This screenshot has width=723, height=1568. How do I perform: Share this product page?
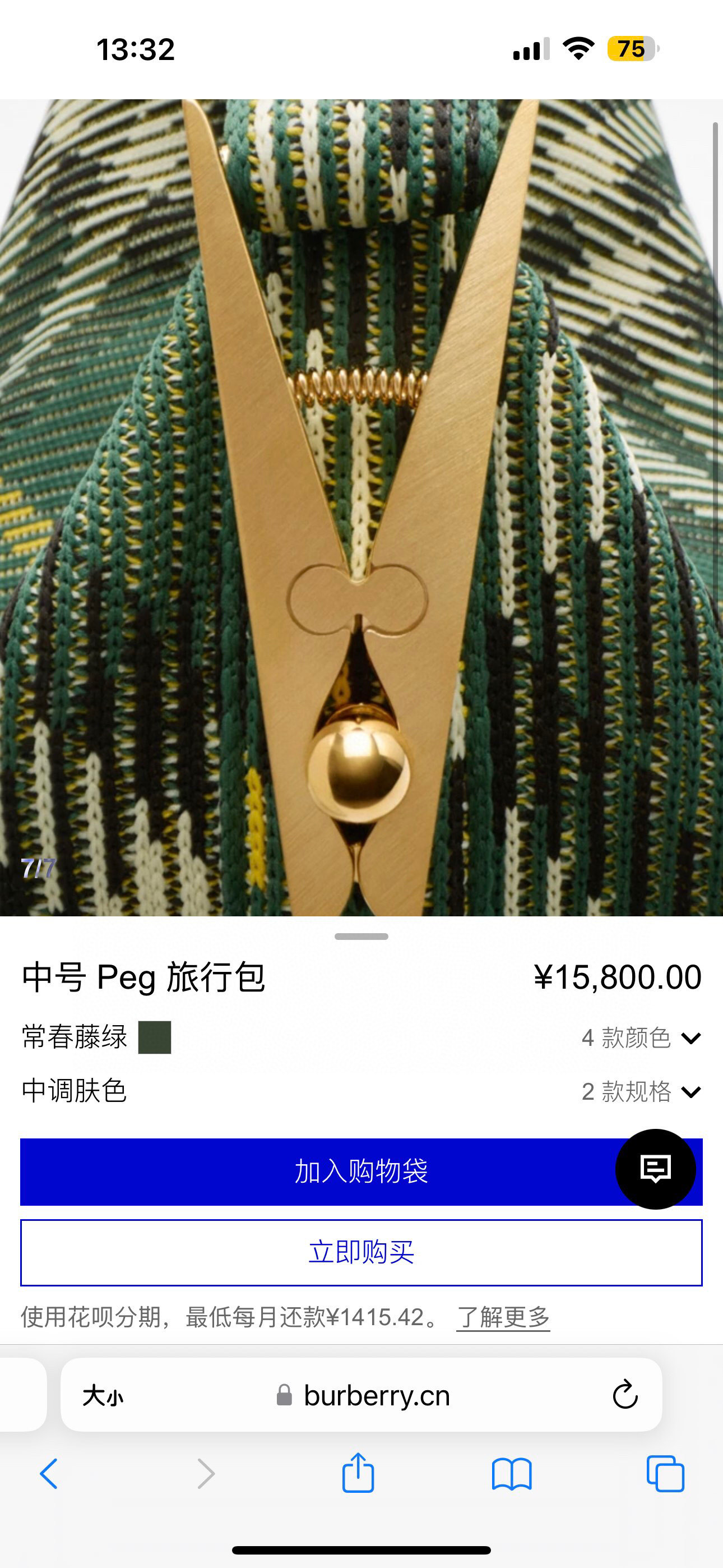tap(358, 1473)
